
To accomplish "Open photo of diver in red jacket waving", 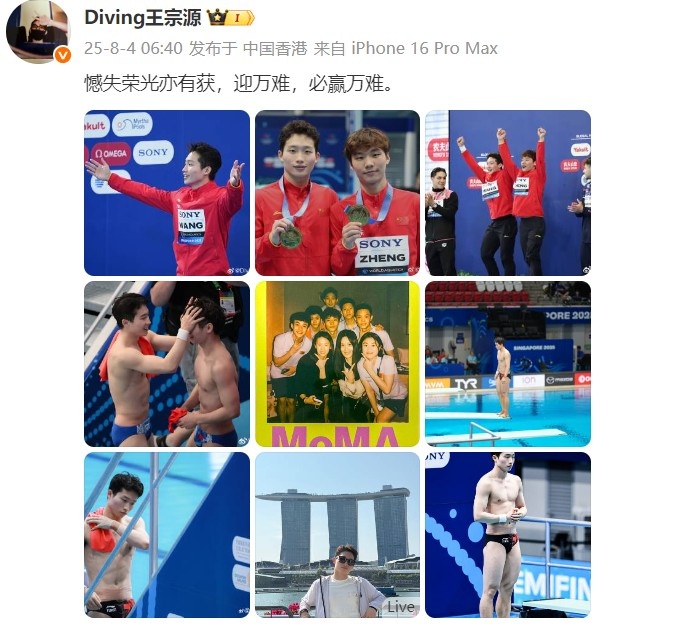I will pos(166,193).
